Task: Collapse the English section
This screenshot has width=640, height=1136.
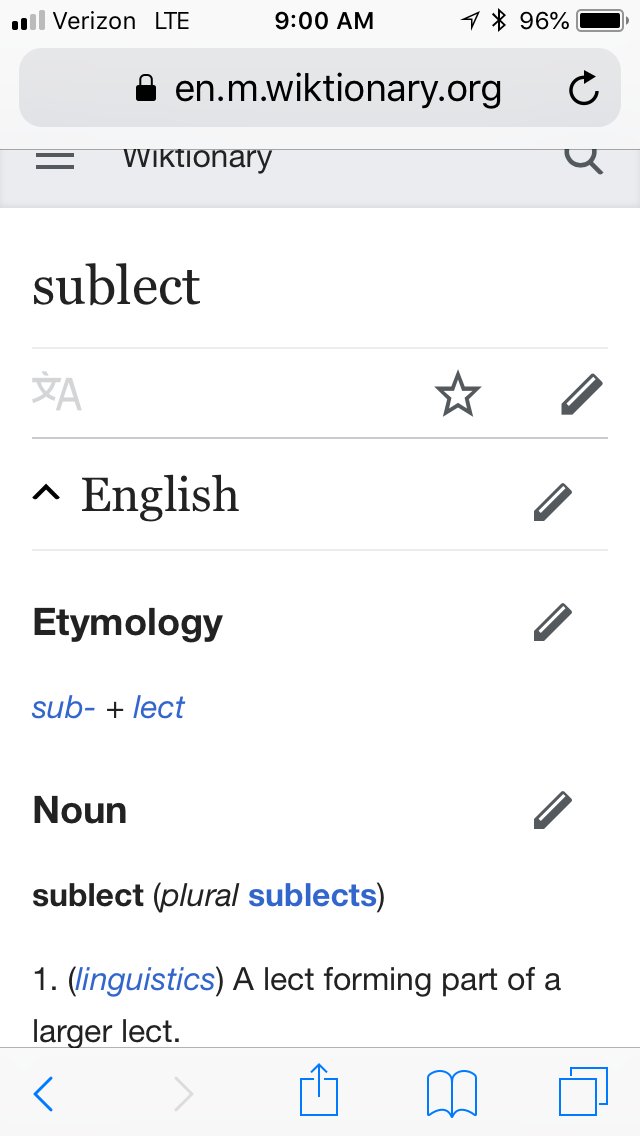Action: [46, 493]
